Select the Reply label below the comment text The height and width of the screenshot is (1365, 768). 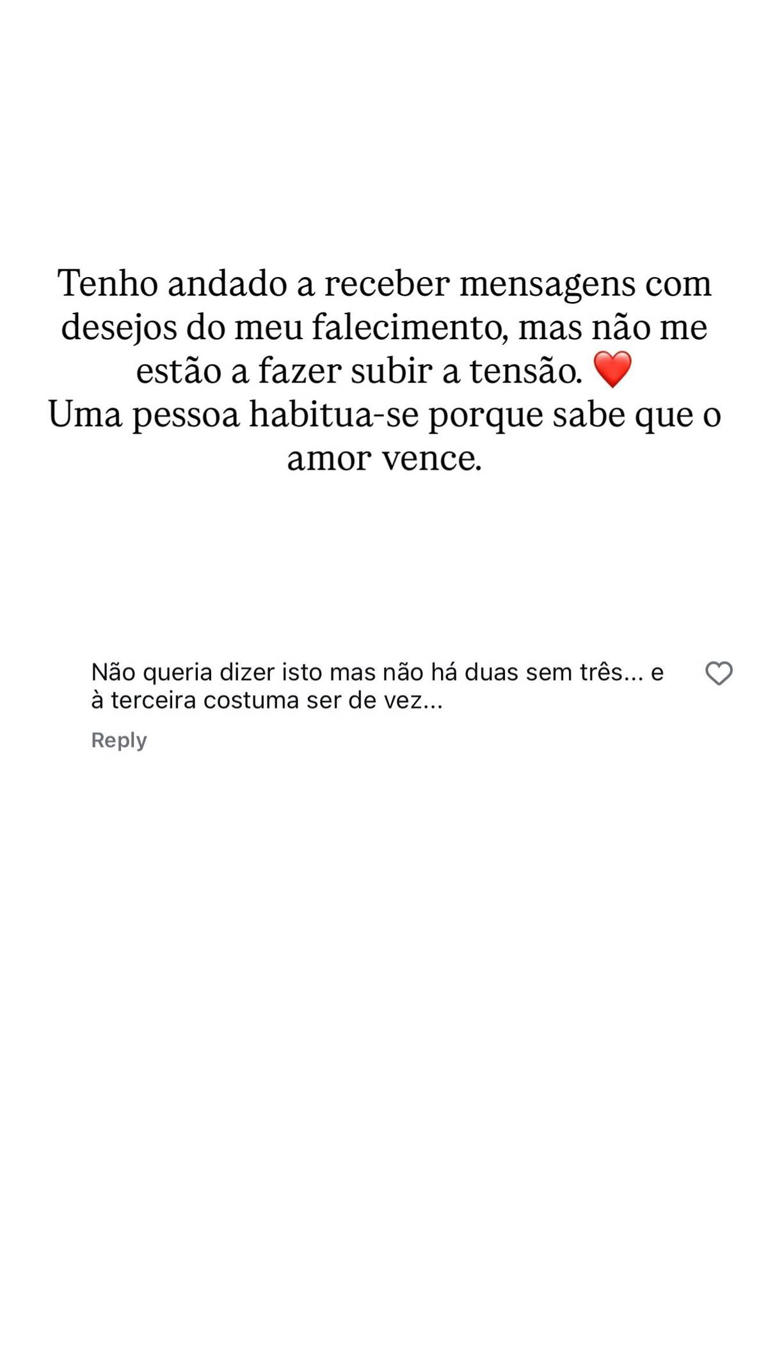[x=118, y=740]
